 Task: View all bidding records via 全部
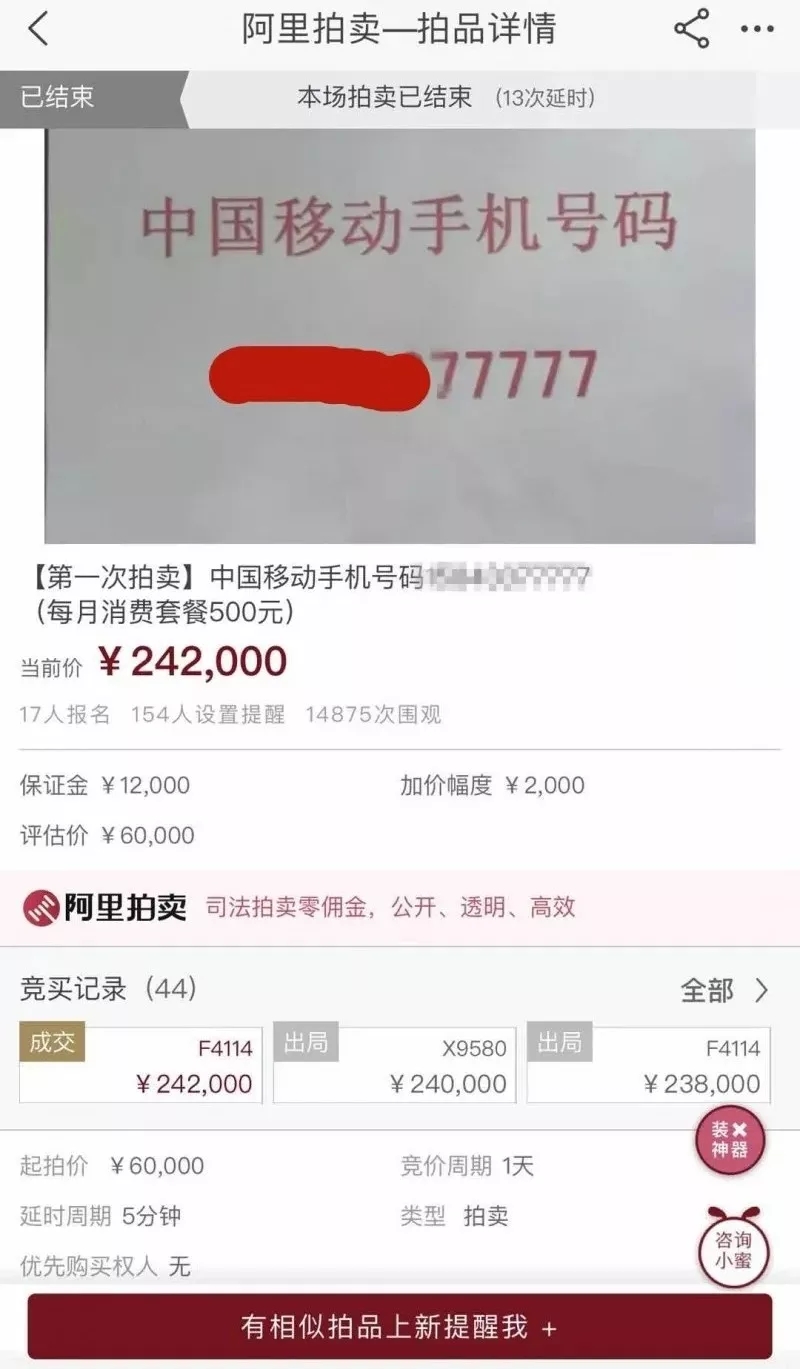pos(725,991)
